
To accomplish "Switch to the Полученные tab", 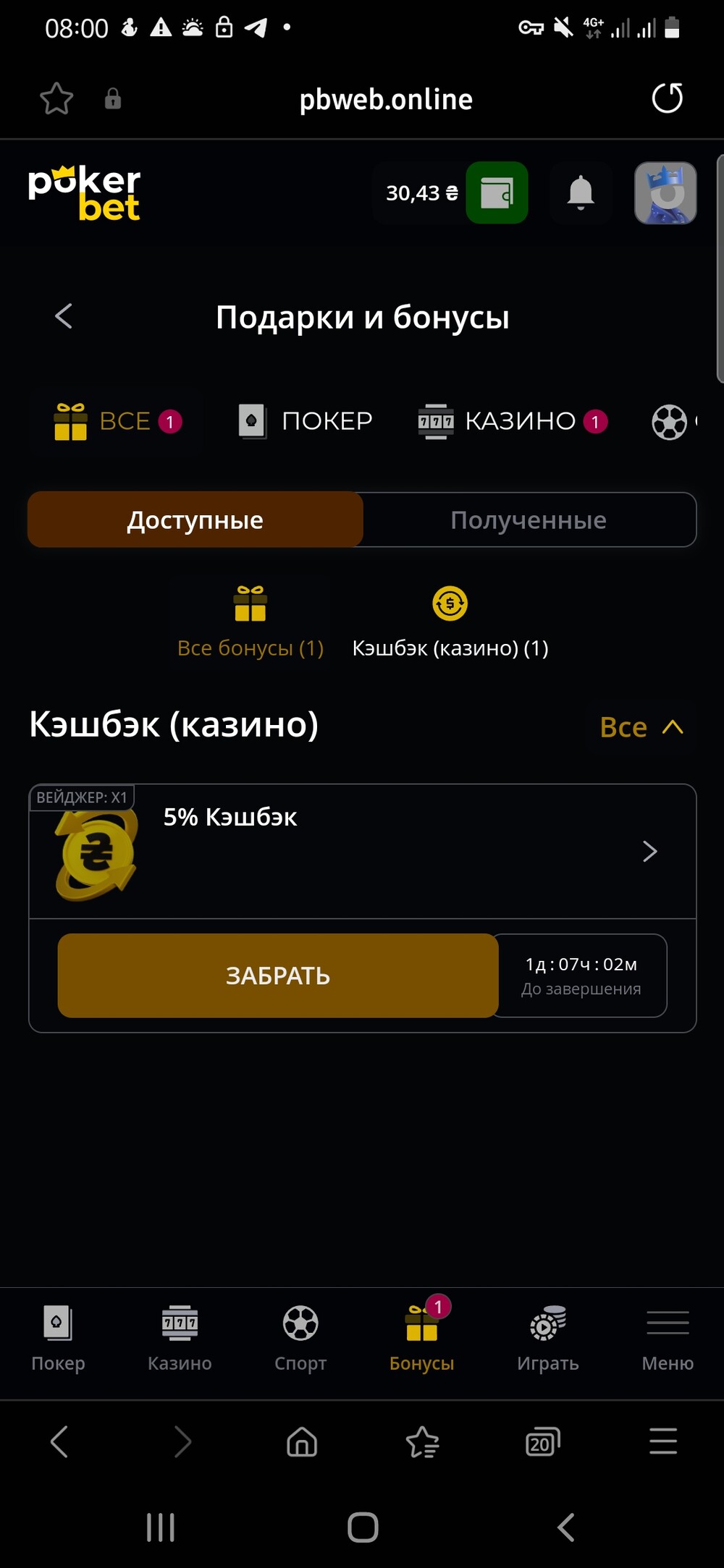I will [529, 520].
